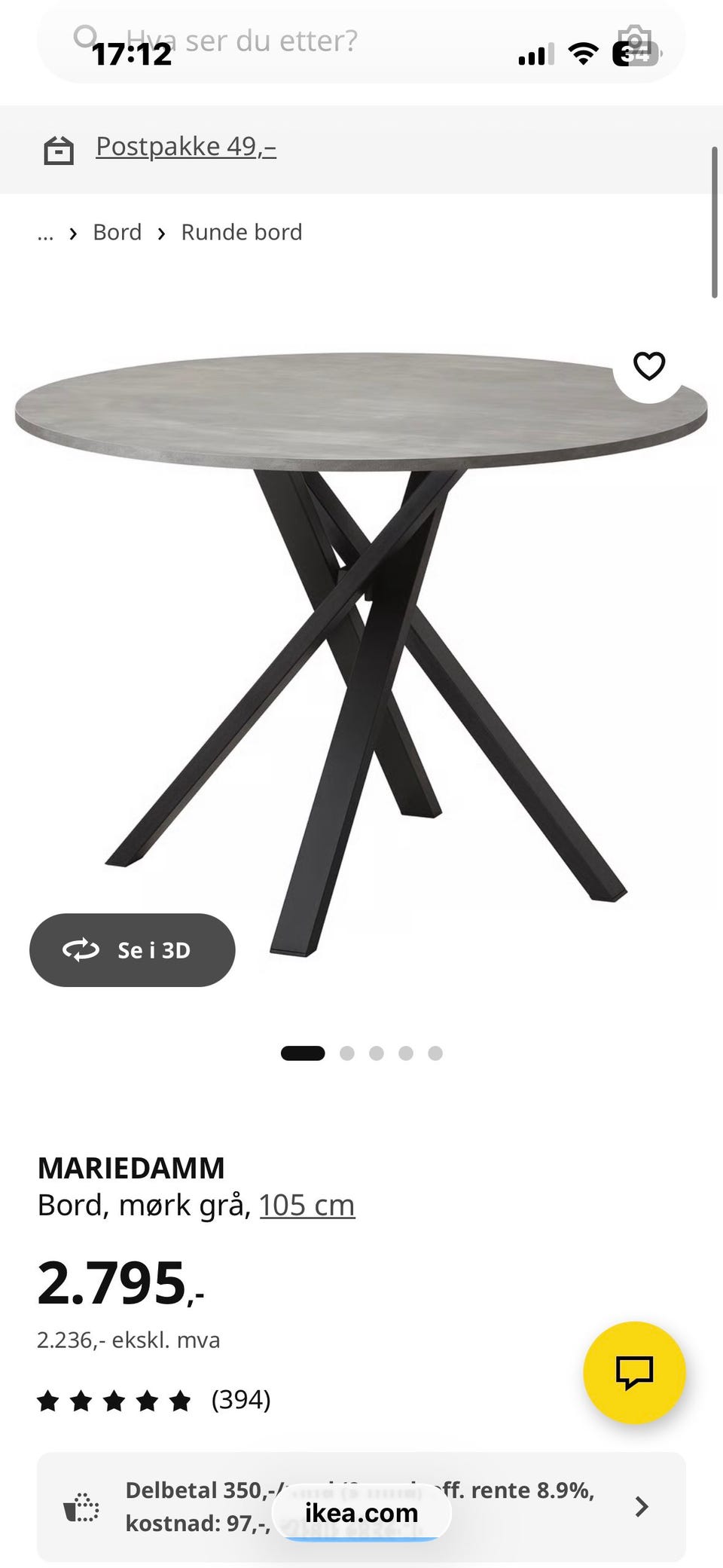Viewport: 723px width, 1568px height.
Task: Jump to the second product image dot
Action: click(346, 1053)
